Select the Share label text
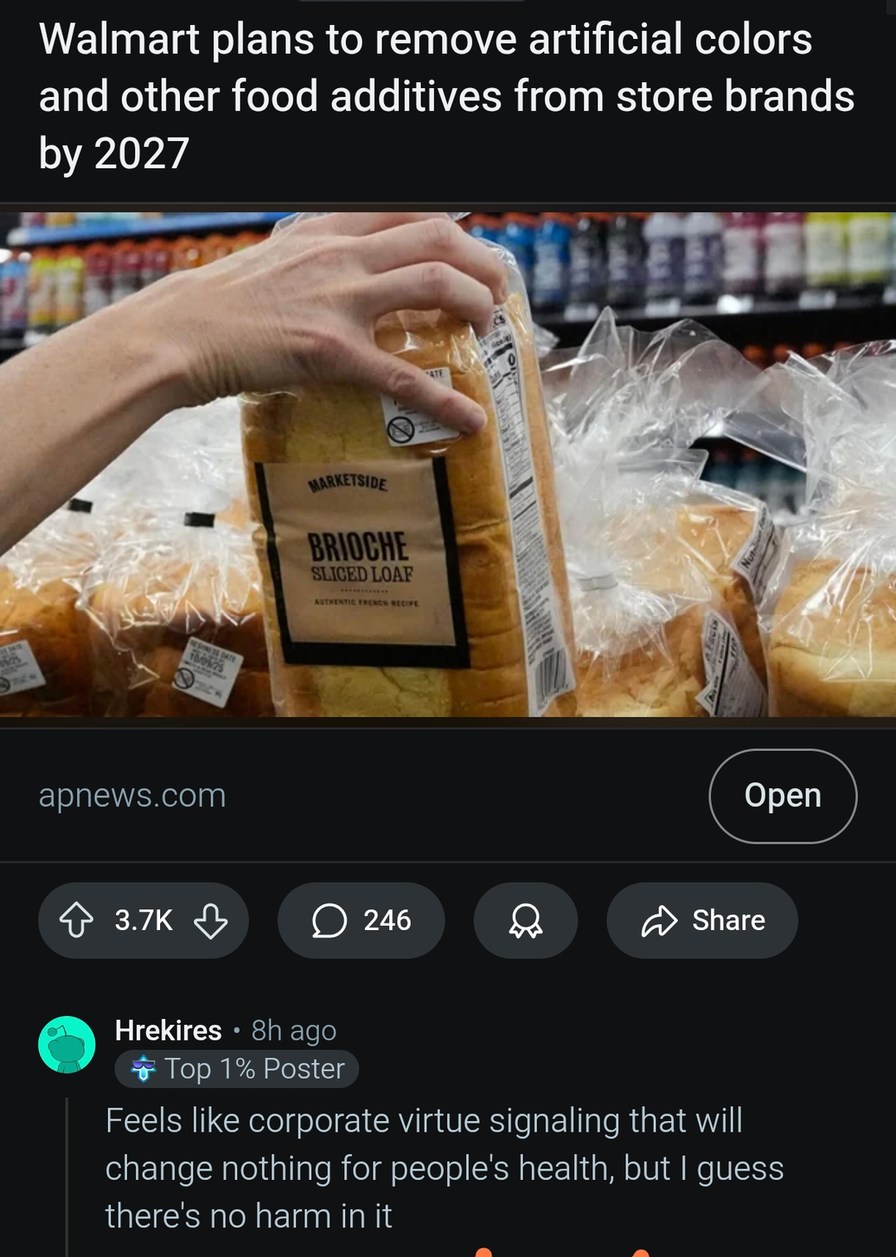The height and width of the screenshot is (1257, 896). [731, 920]
